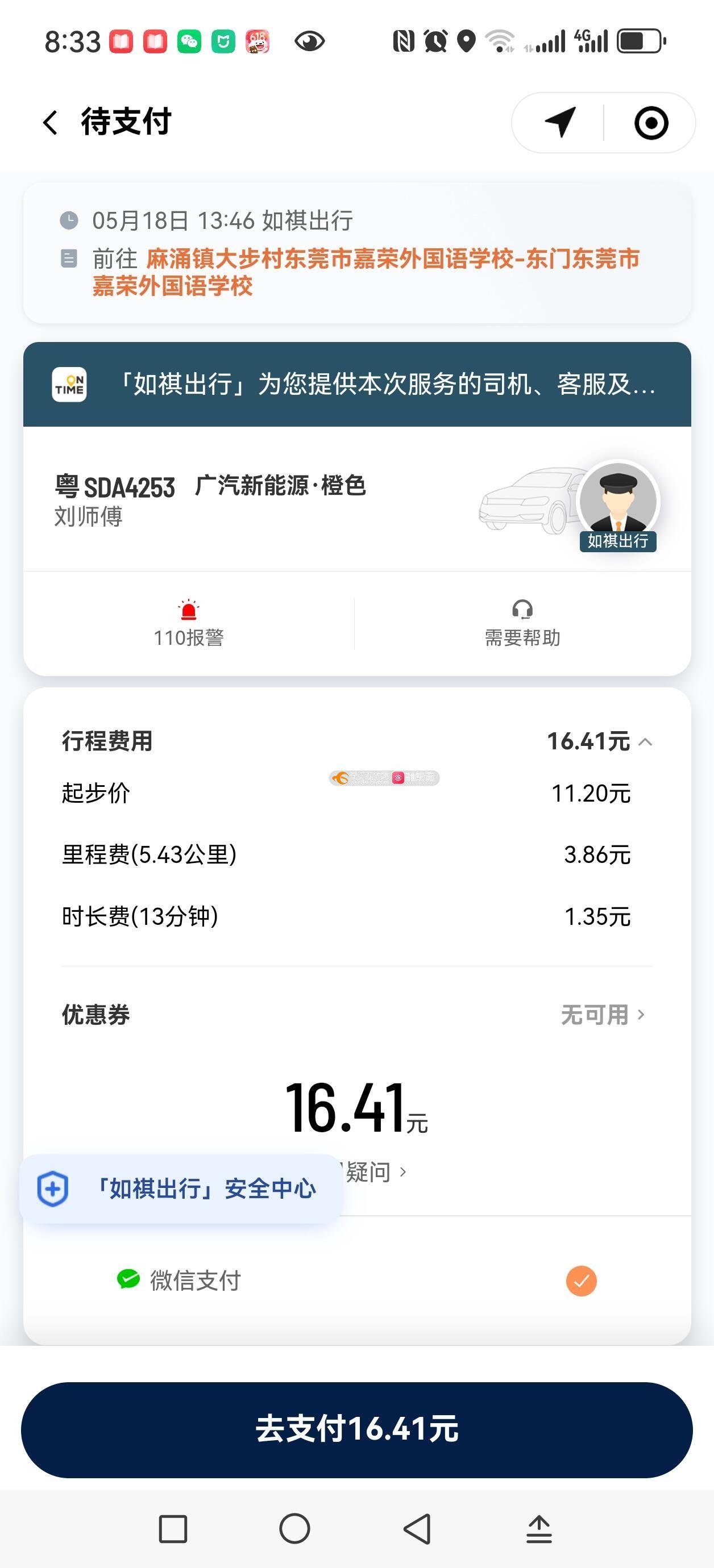Tap 去支付16.41元 to pay
Screen dimensions: 714x1568
click(357, 1429)
